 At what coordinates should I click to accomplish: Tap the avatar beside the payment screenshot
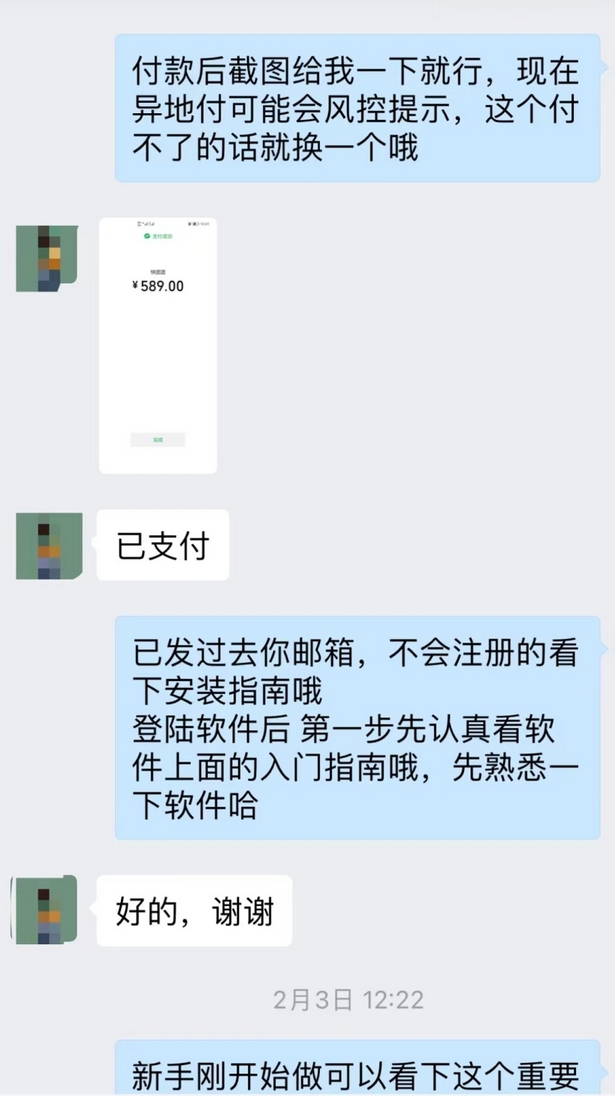[x=48, y=258]
